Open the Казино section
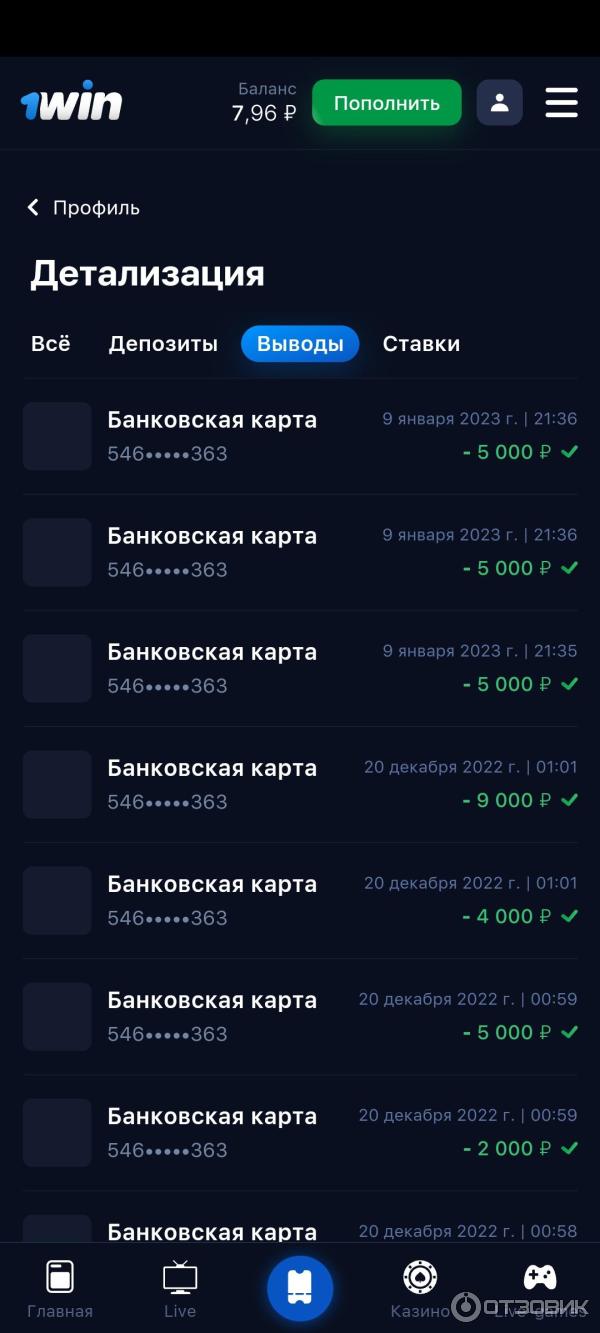This screenshot has height=1333, width=600. click(x=420, y=1288)
